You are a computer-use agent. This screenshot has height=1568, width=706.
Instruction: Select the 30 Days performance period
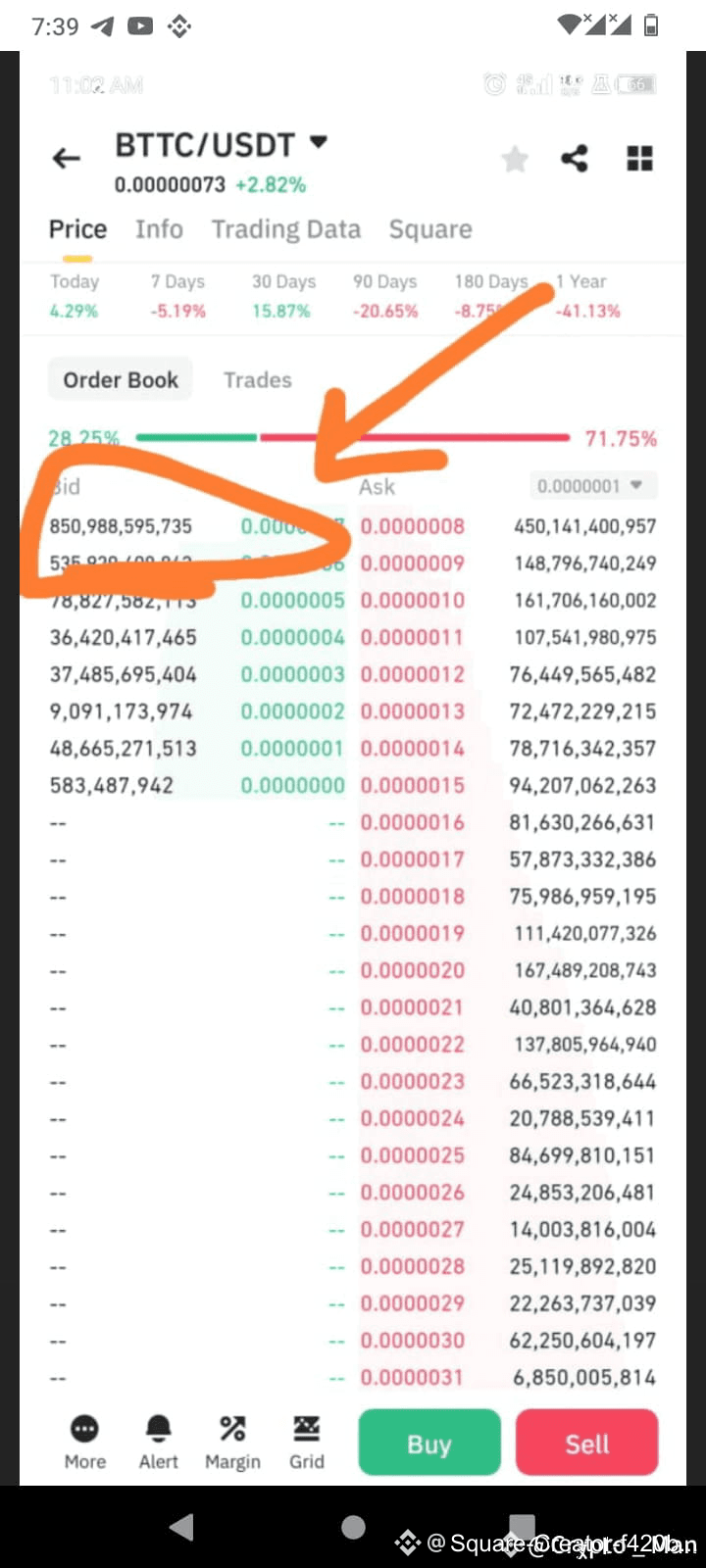click(282, 294)
